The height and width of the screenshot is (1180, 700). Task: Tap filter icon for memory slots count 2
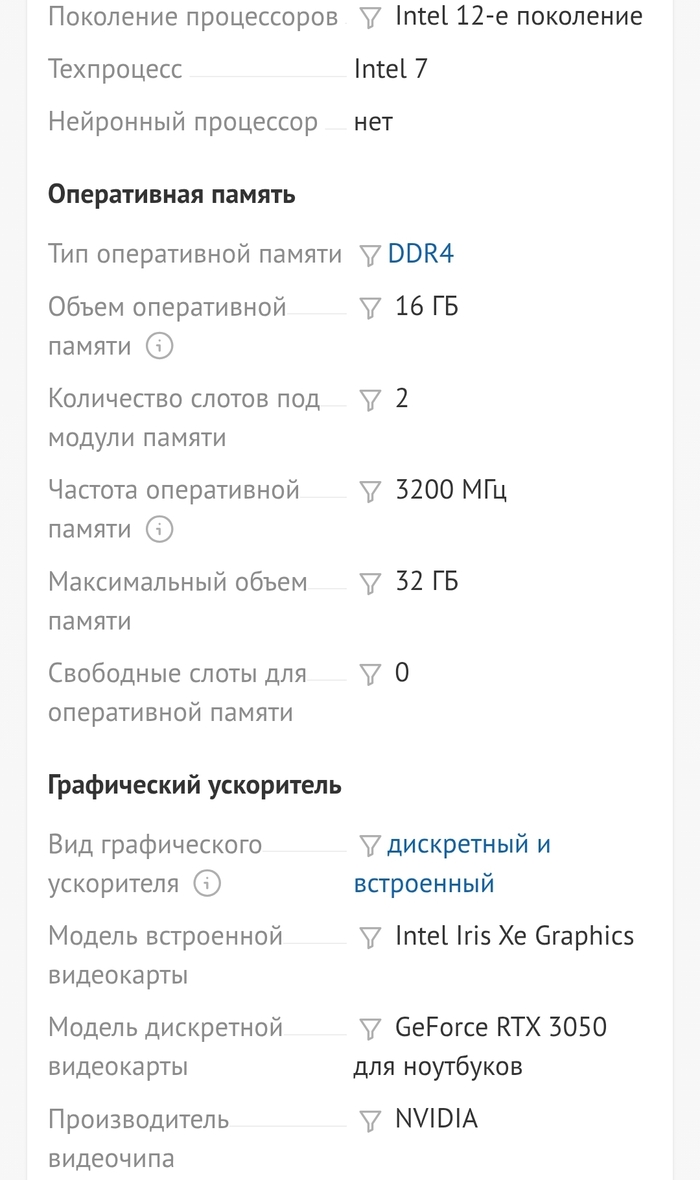(370, 400)
